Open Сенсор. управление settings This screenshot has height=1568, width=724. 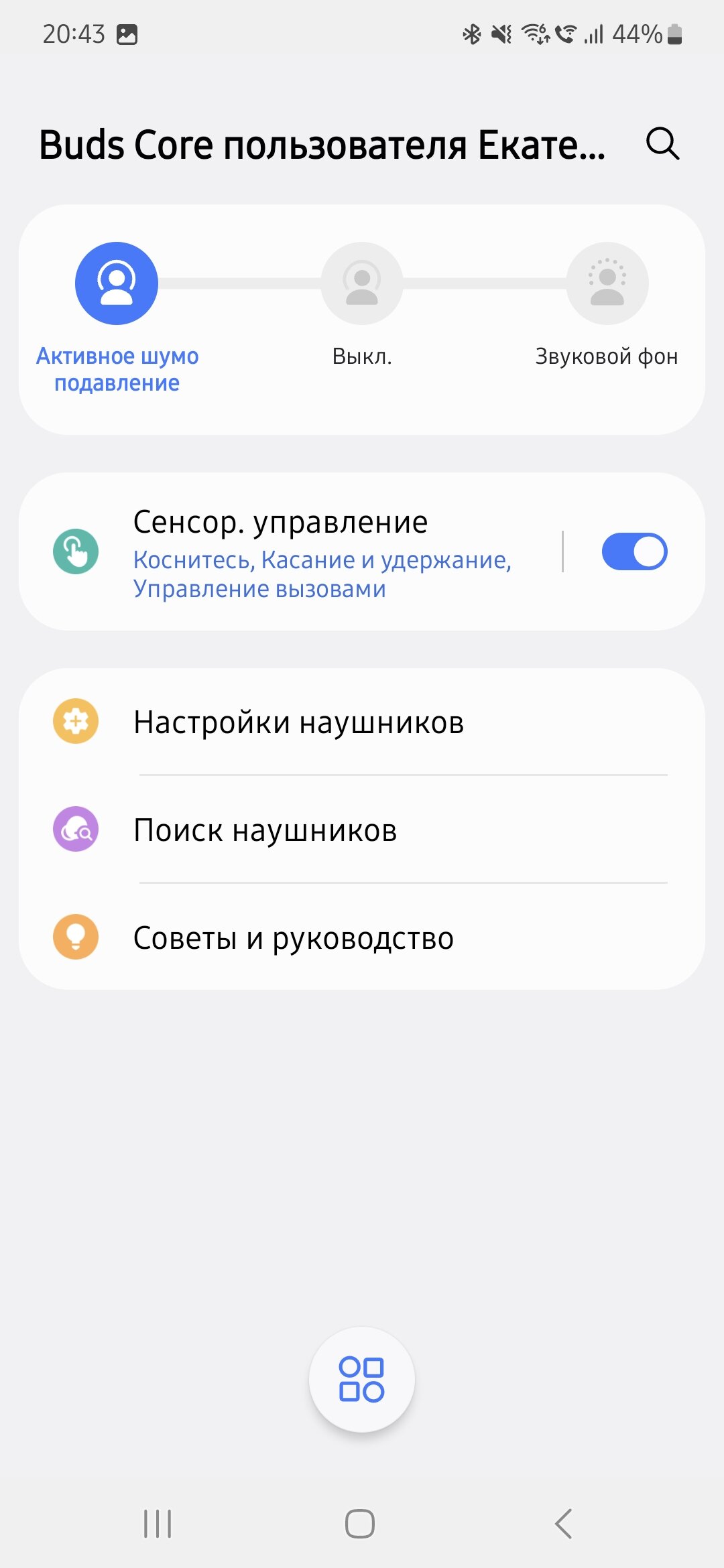[288, 551]
